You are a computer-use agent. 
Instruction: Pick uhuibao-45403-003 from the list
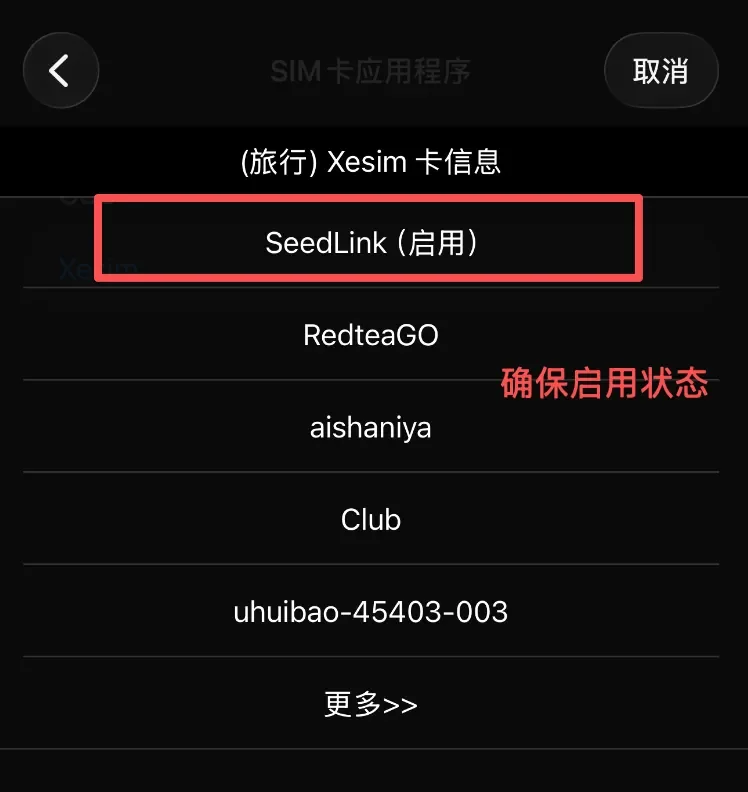pos(371,612)
